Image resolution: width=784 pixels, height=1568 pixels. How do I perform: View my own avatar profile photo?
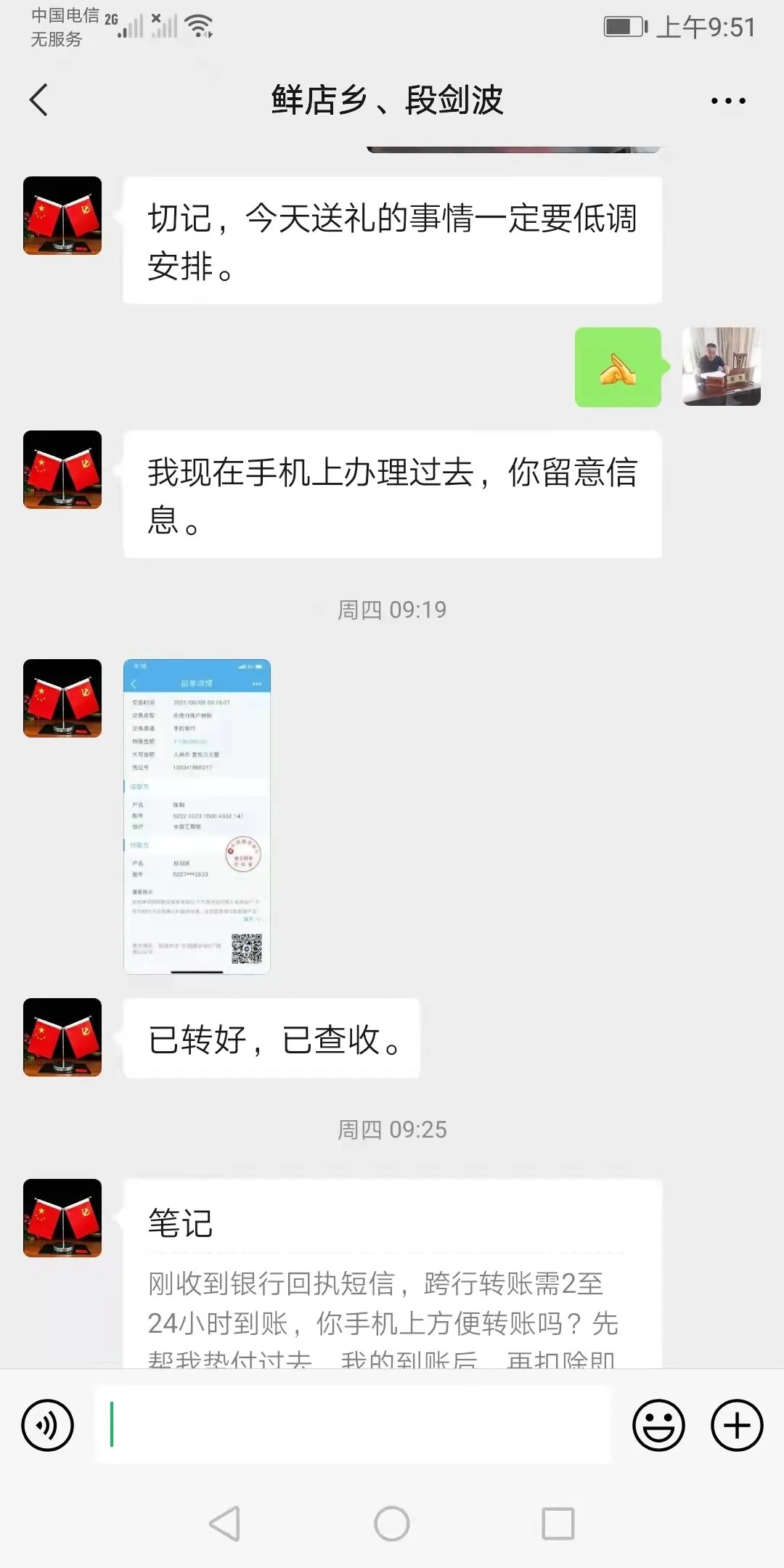(721, 367)
